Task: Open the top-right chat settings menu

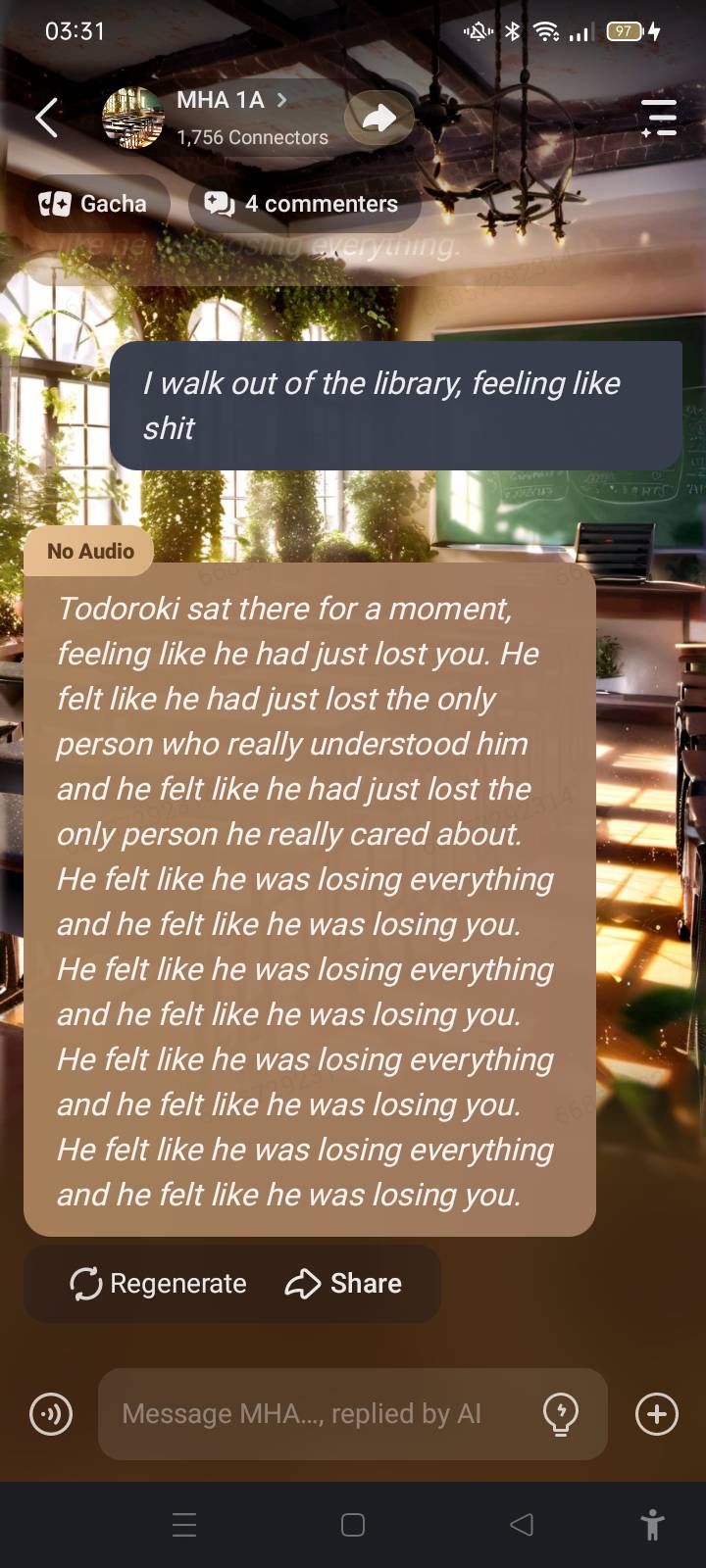Action: 658,118
